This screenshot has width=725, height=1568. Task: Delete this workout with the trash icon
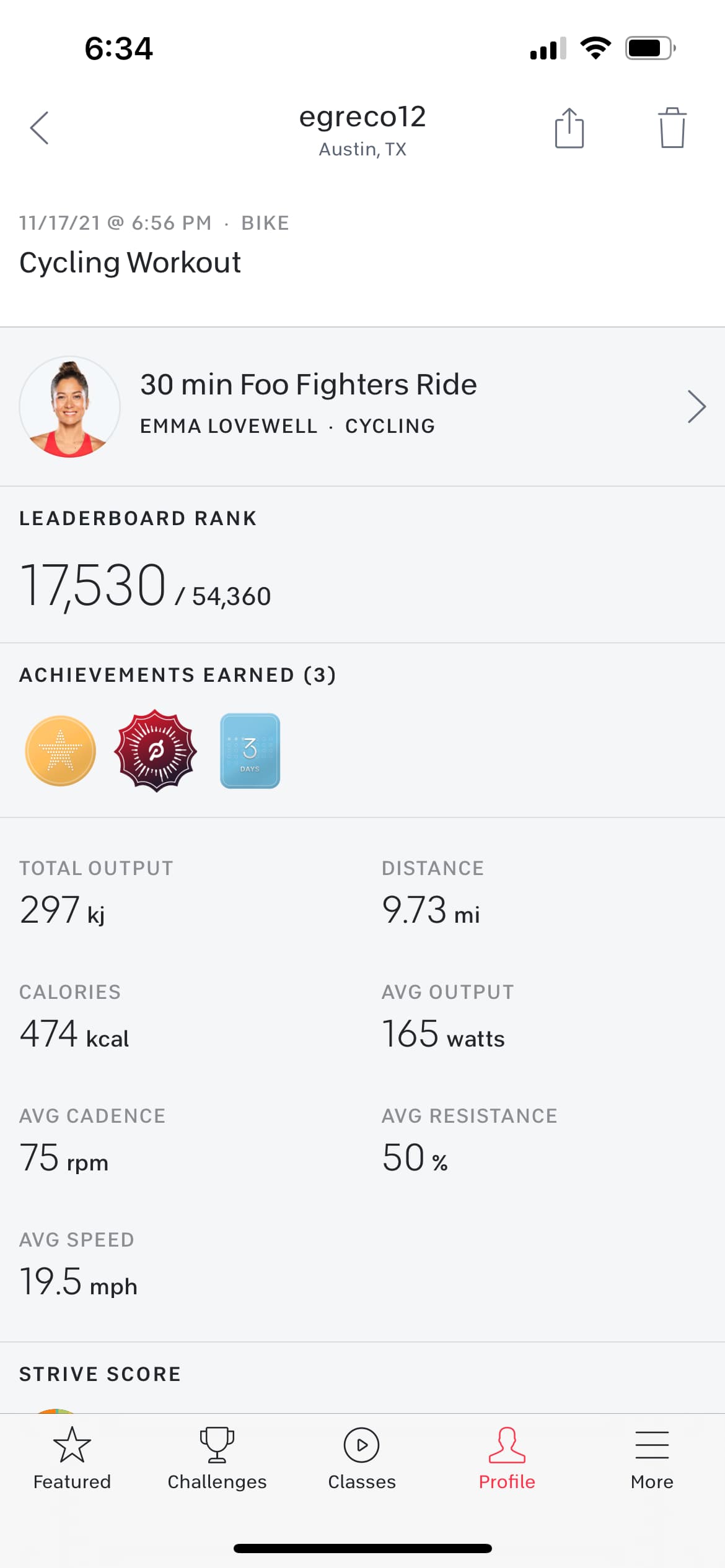[x=672, y=128]
